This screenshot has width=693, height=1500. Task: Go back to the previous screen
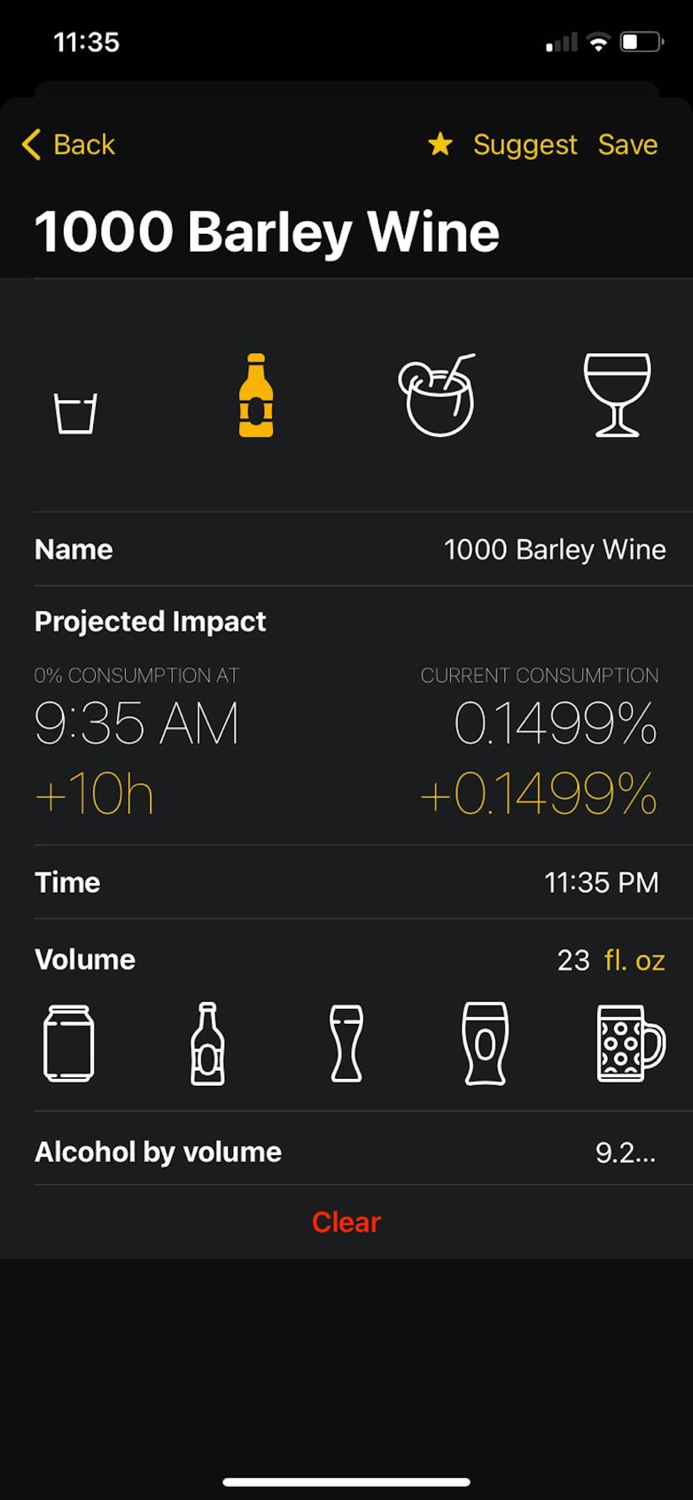(x=69, y=145)
